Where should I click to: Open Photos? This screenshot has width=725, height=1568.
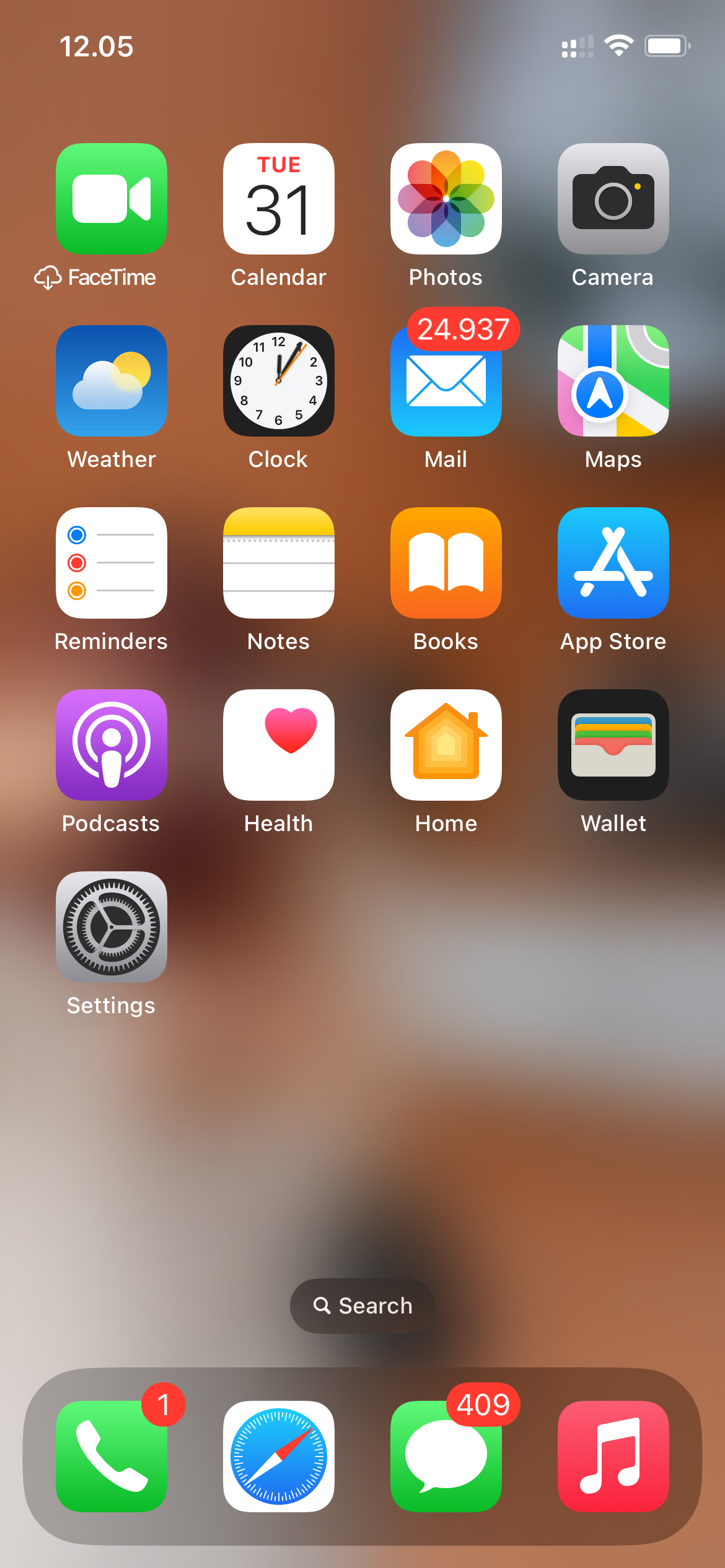click(446, 199)
